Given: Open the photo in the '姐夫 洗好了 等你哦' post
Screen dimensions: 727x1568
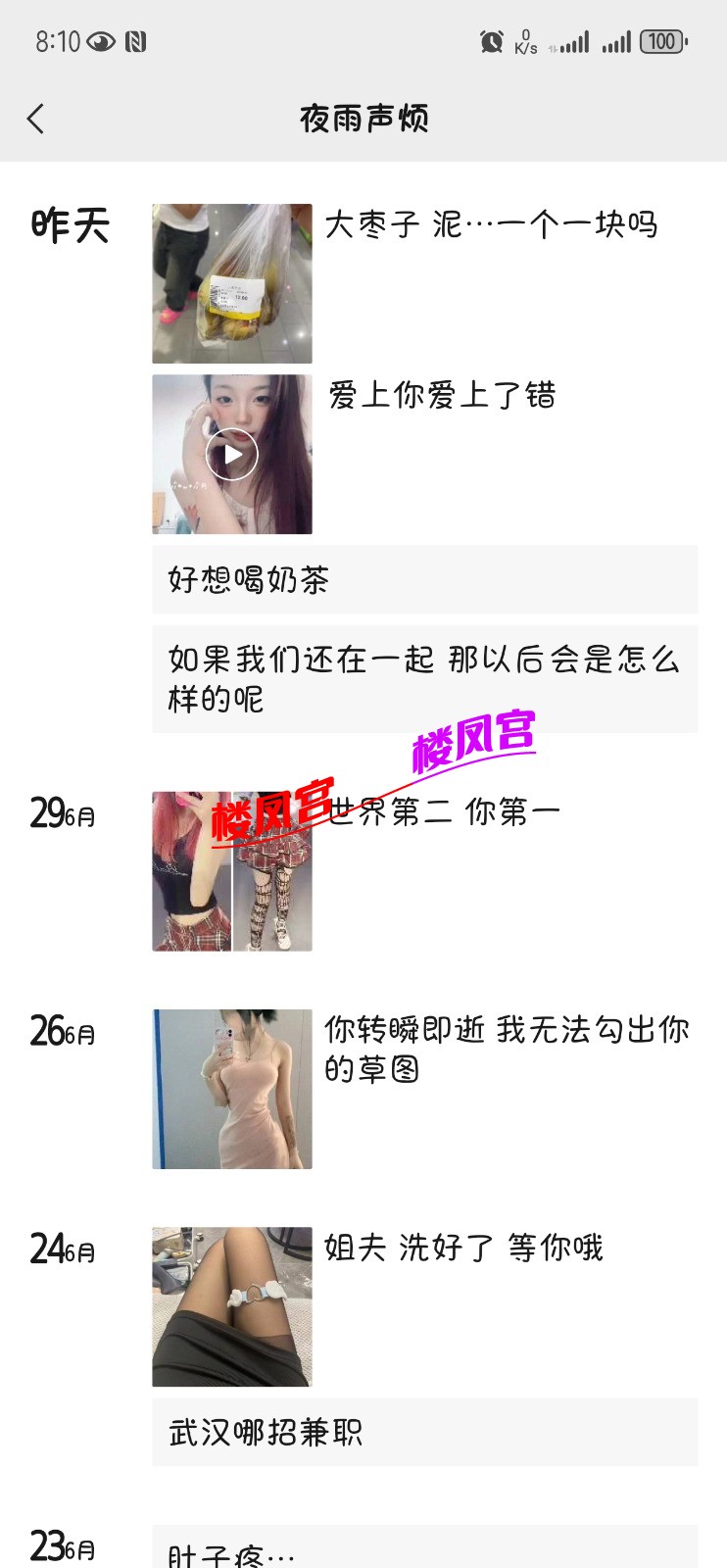Looking at the screenshot, I should (231, 1305).
